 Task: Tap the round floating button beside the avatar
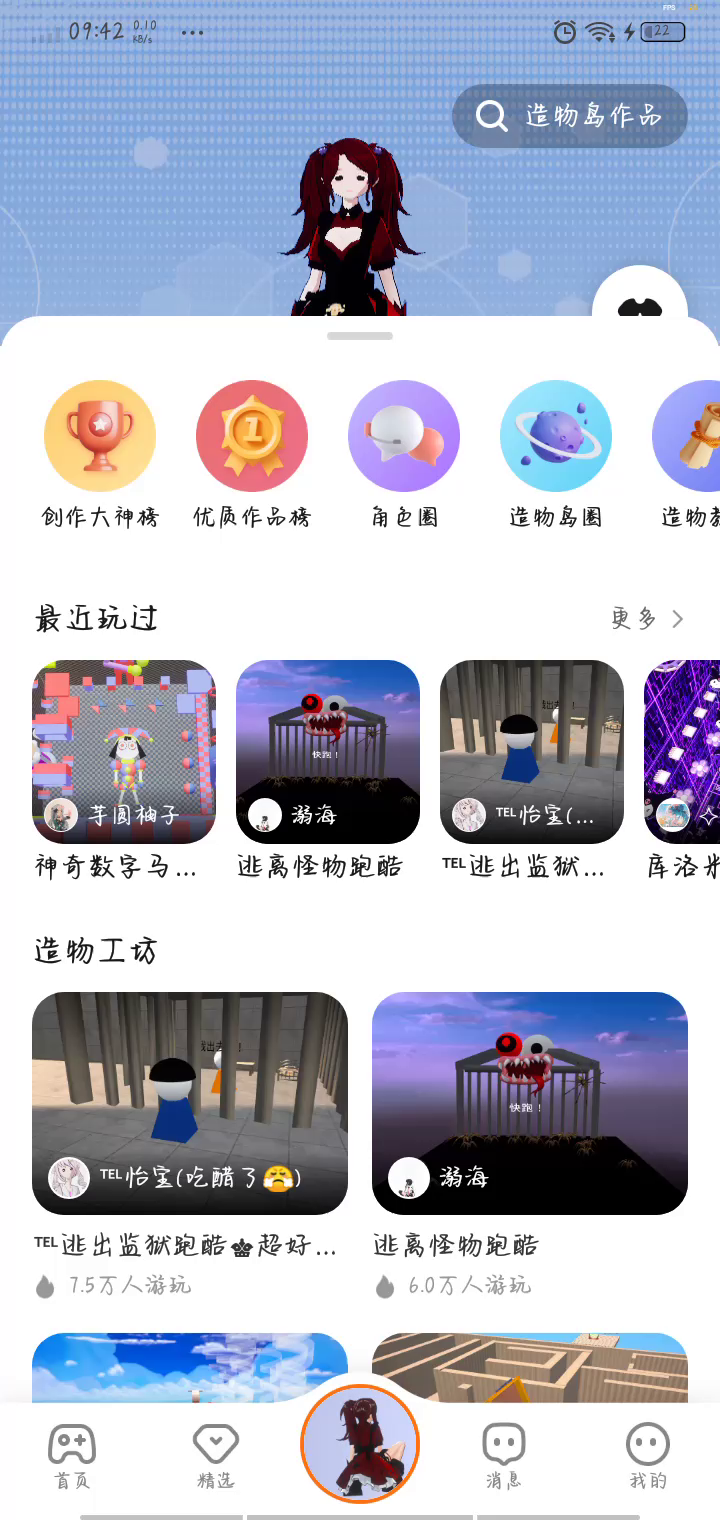(640, 300)
